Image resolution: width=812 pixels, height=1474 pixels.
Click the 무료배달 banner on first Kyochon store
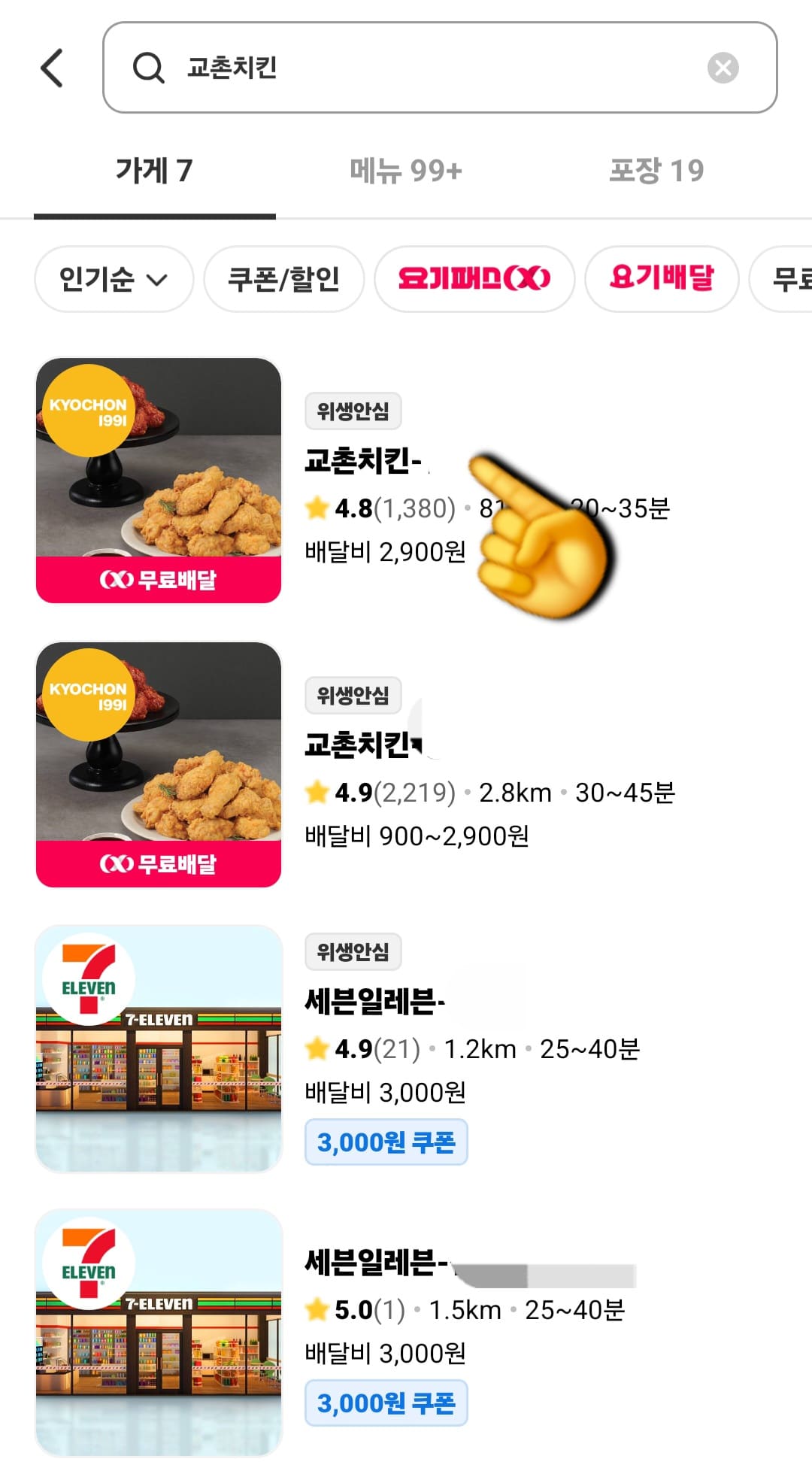coord(159,579)
